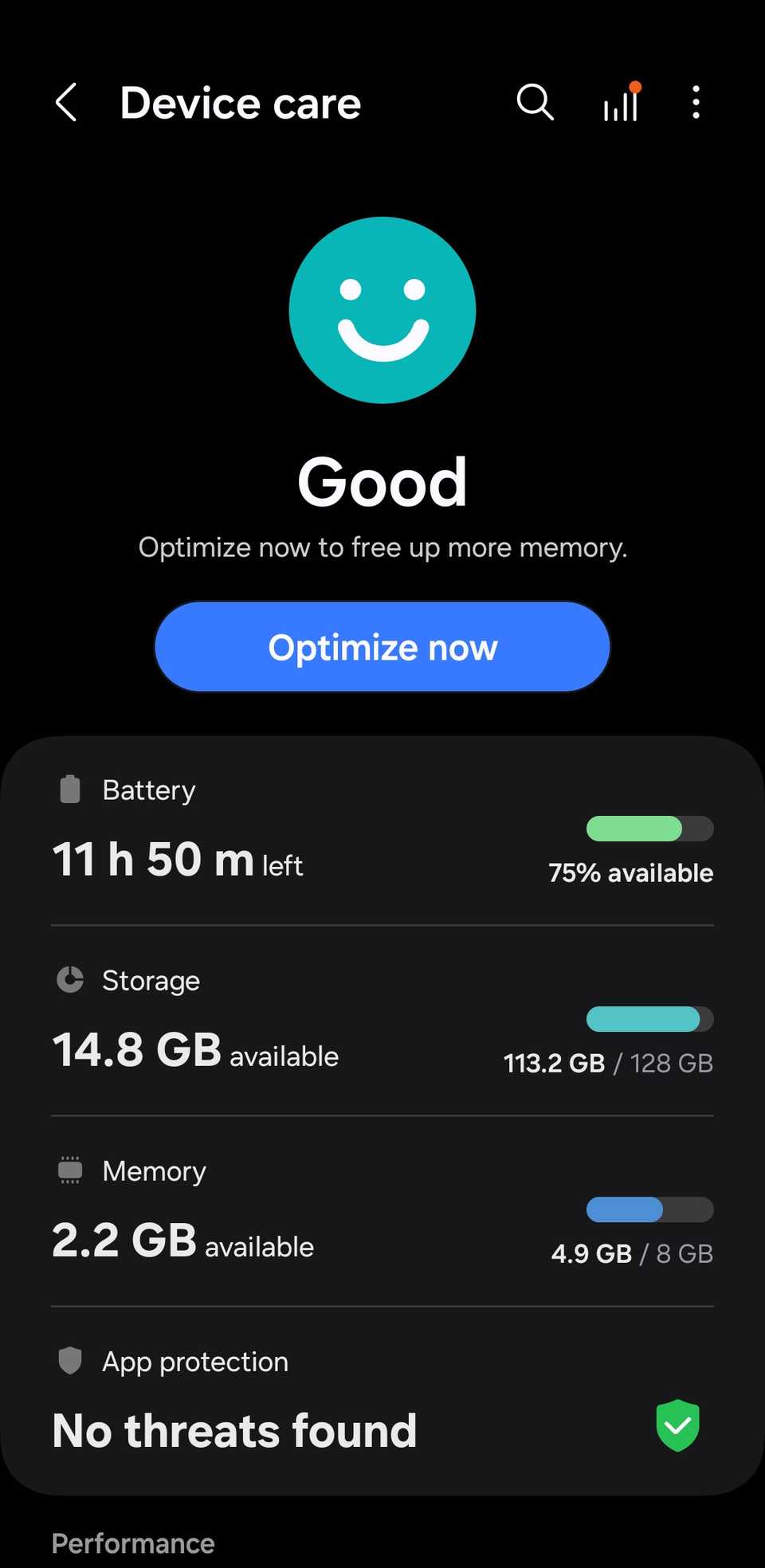This screenshot has height=1568, width=765.
Task: Tap the Performance section heading
Action: pos(132,1543)
